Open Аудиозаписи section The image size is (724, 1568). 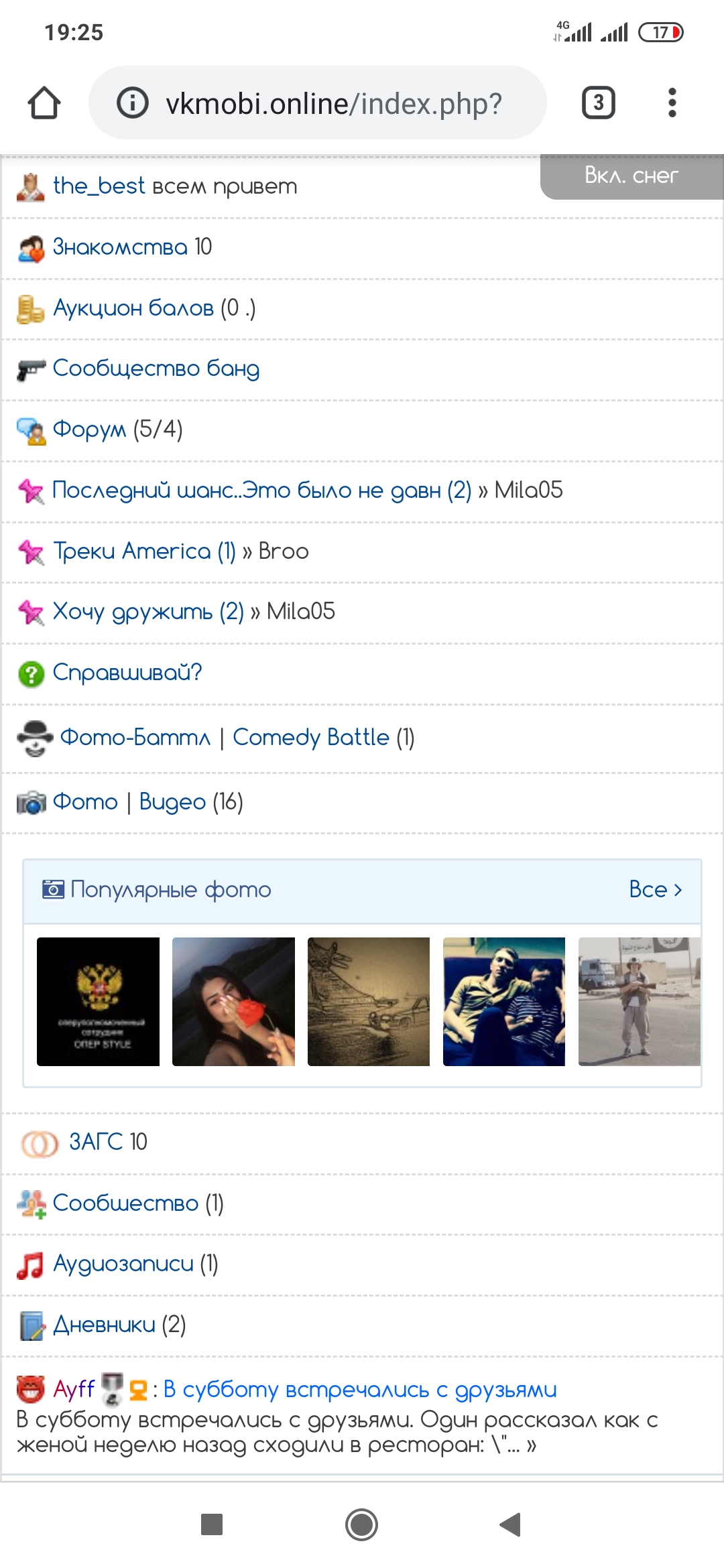point(123,1264)
